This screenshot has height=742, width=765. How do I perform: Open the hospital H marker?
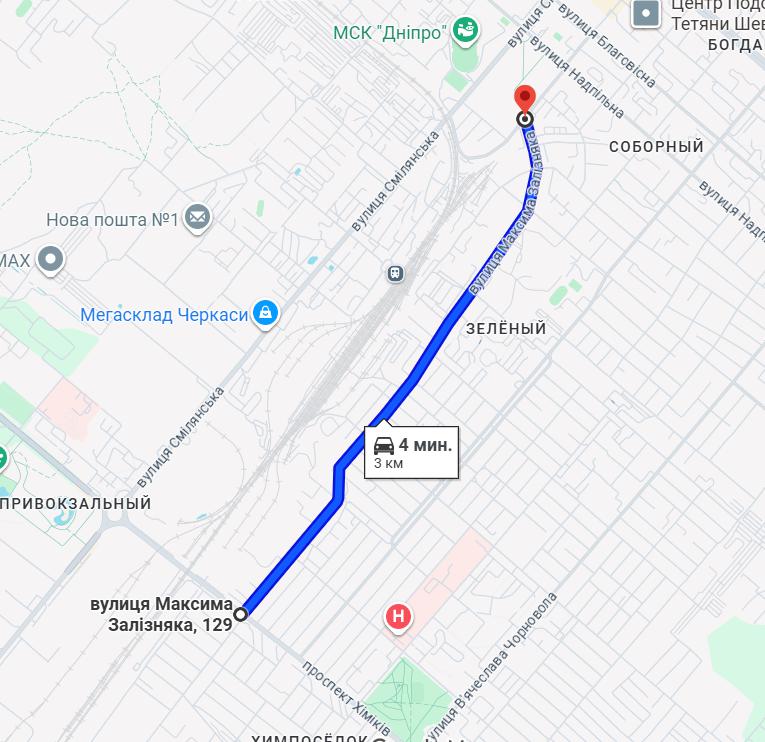[x=398, y=617]
